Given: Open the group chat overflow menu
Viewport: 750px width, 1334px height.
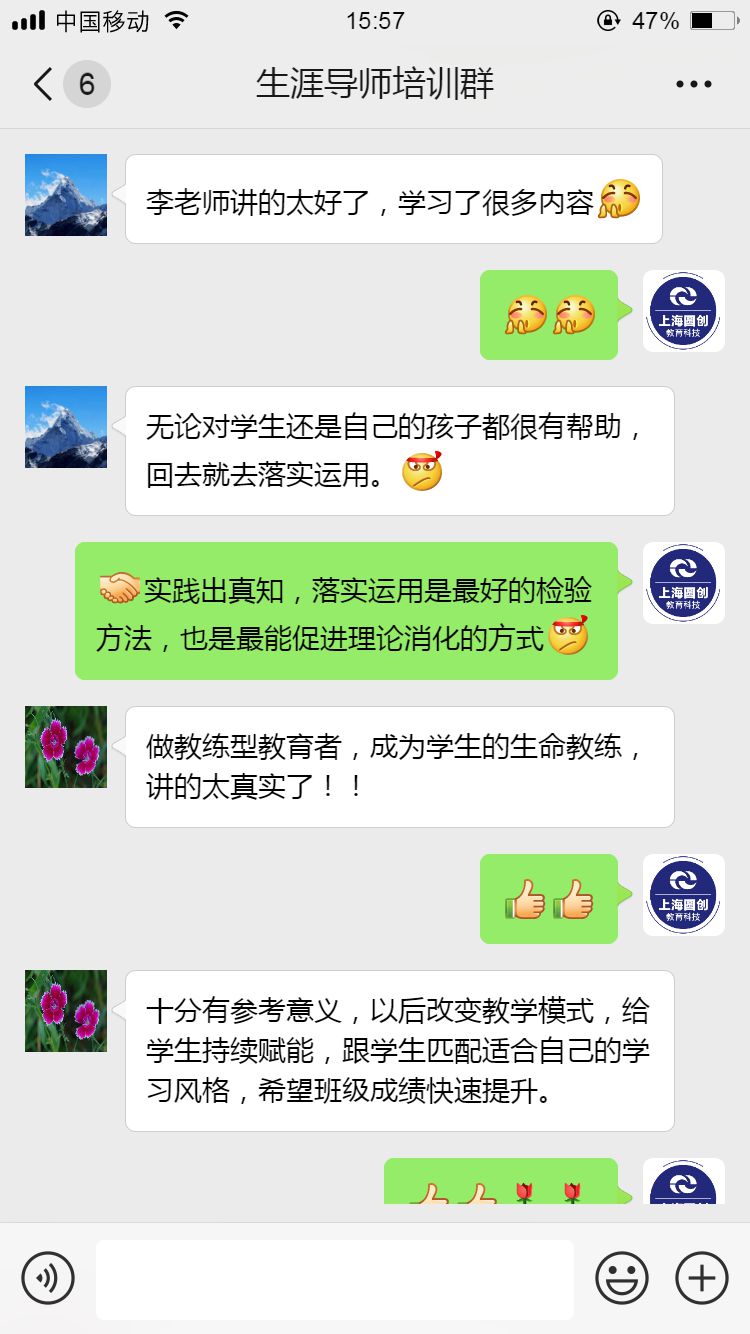Looking at the screenshot, I should pos(693,84).
